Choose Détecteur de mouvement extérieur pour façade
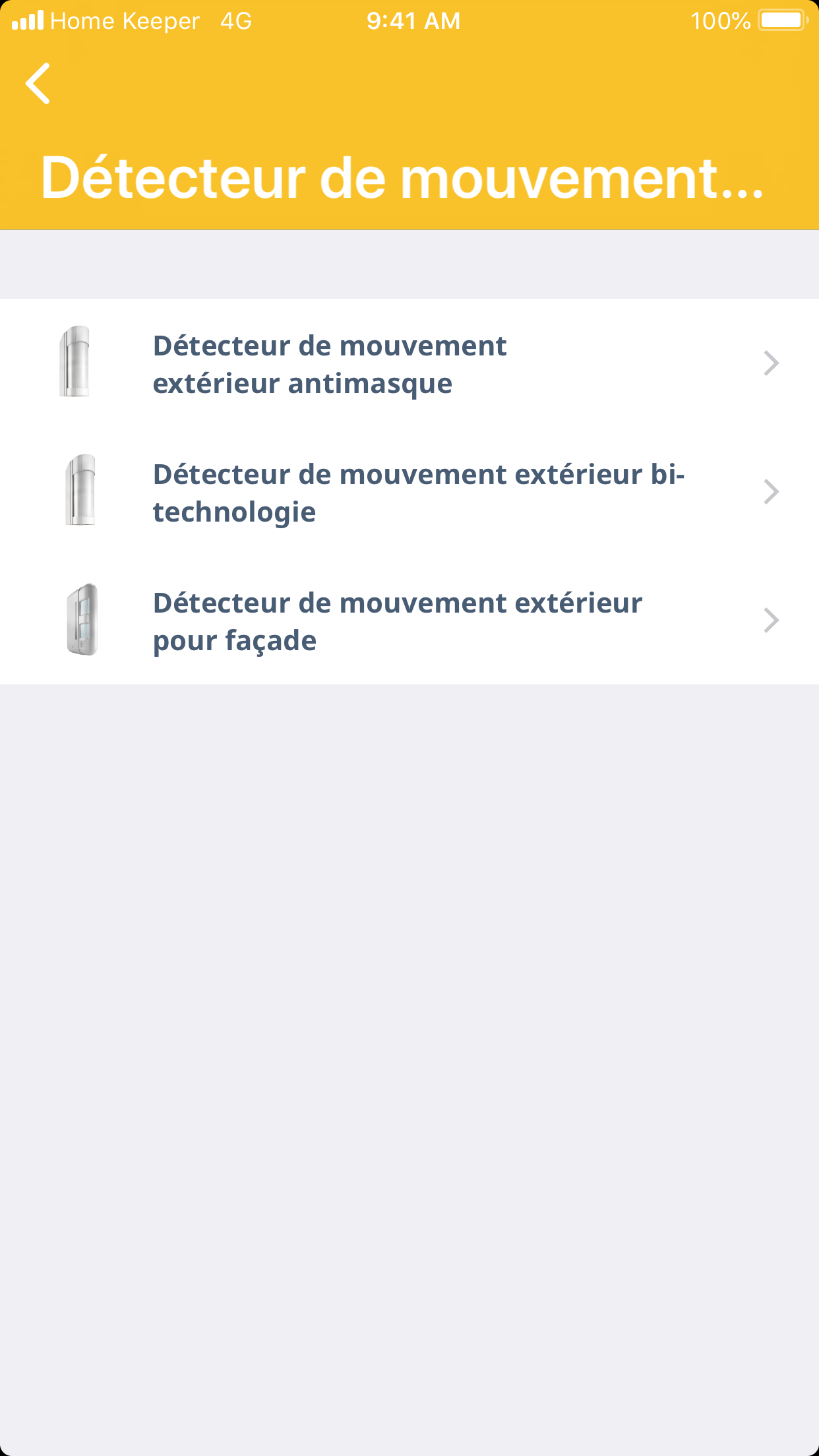Screen dimensions: 819x1456 (409, 621)
